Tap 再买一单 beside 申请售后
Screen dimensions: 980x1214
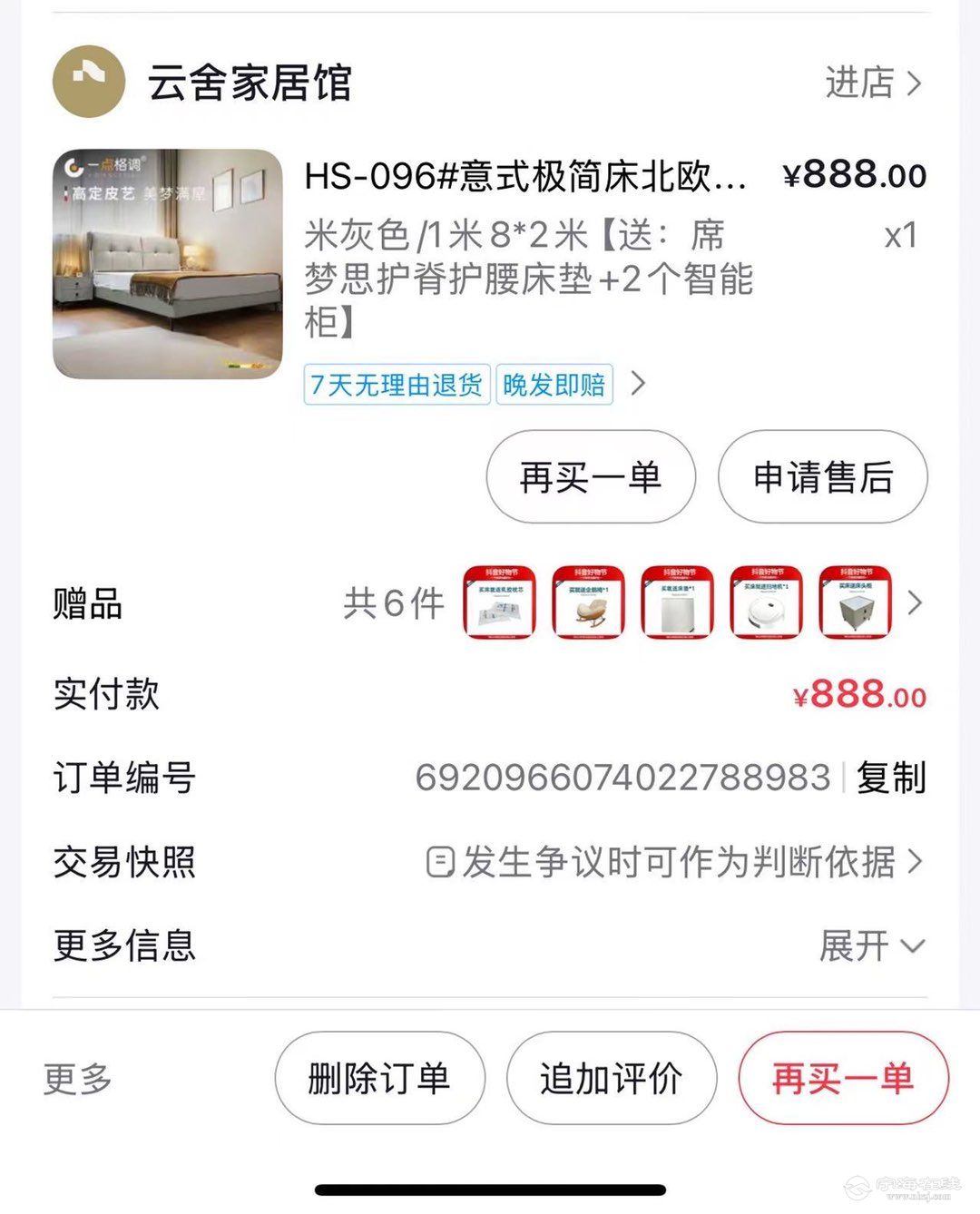[591, 477]
